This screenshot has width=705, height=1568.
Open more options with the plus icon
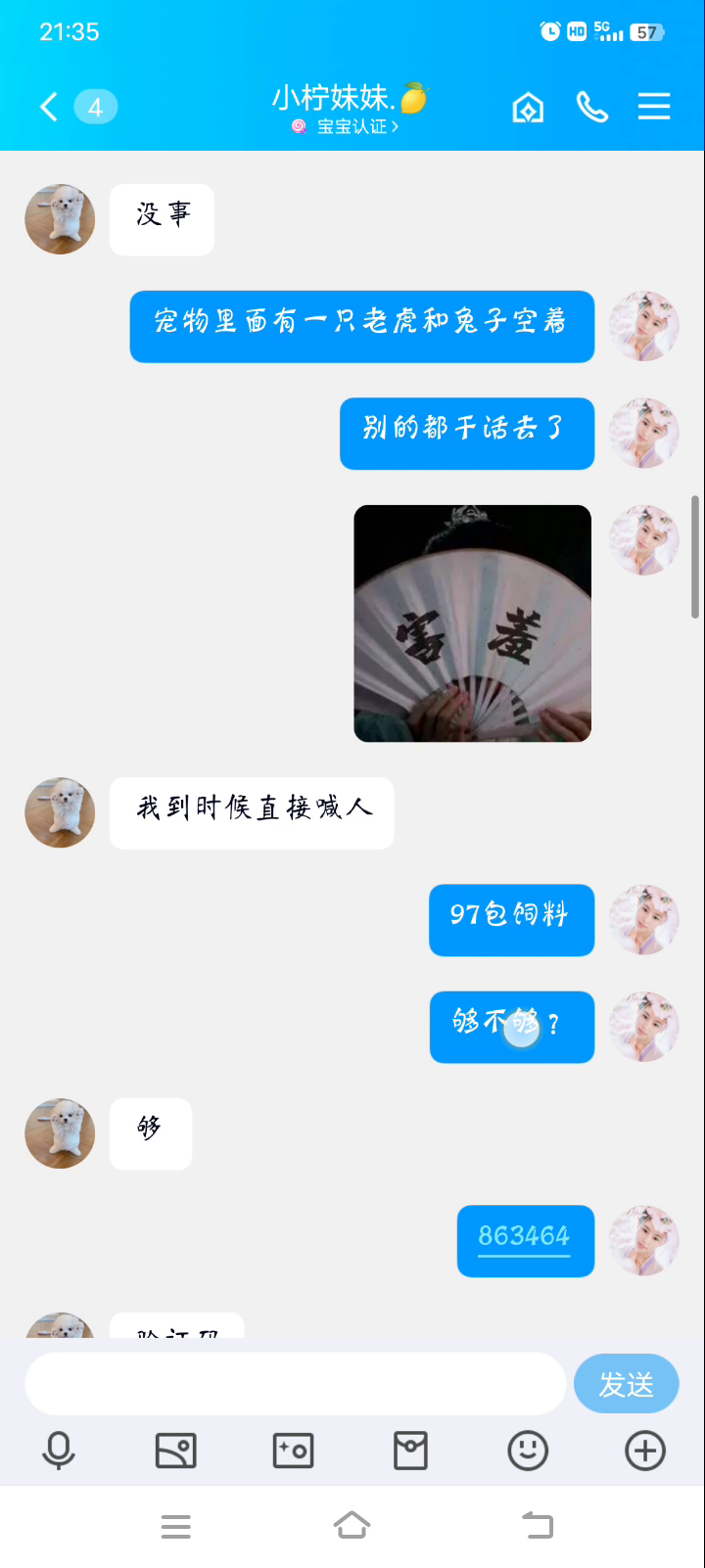[645, 1451]
